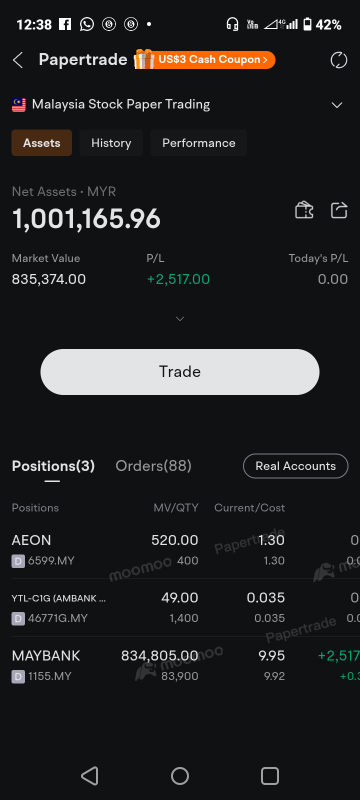Screen dimensions: 360x800
Task: Tap the system home button
Action: click(180, 776)
